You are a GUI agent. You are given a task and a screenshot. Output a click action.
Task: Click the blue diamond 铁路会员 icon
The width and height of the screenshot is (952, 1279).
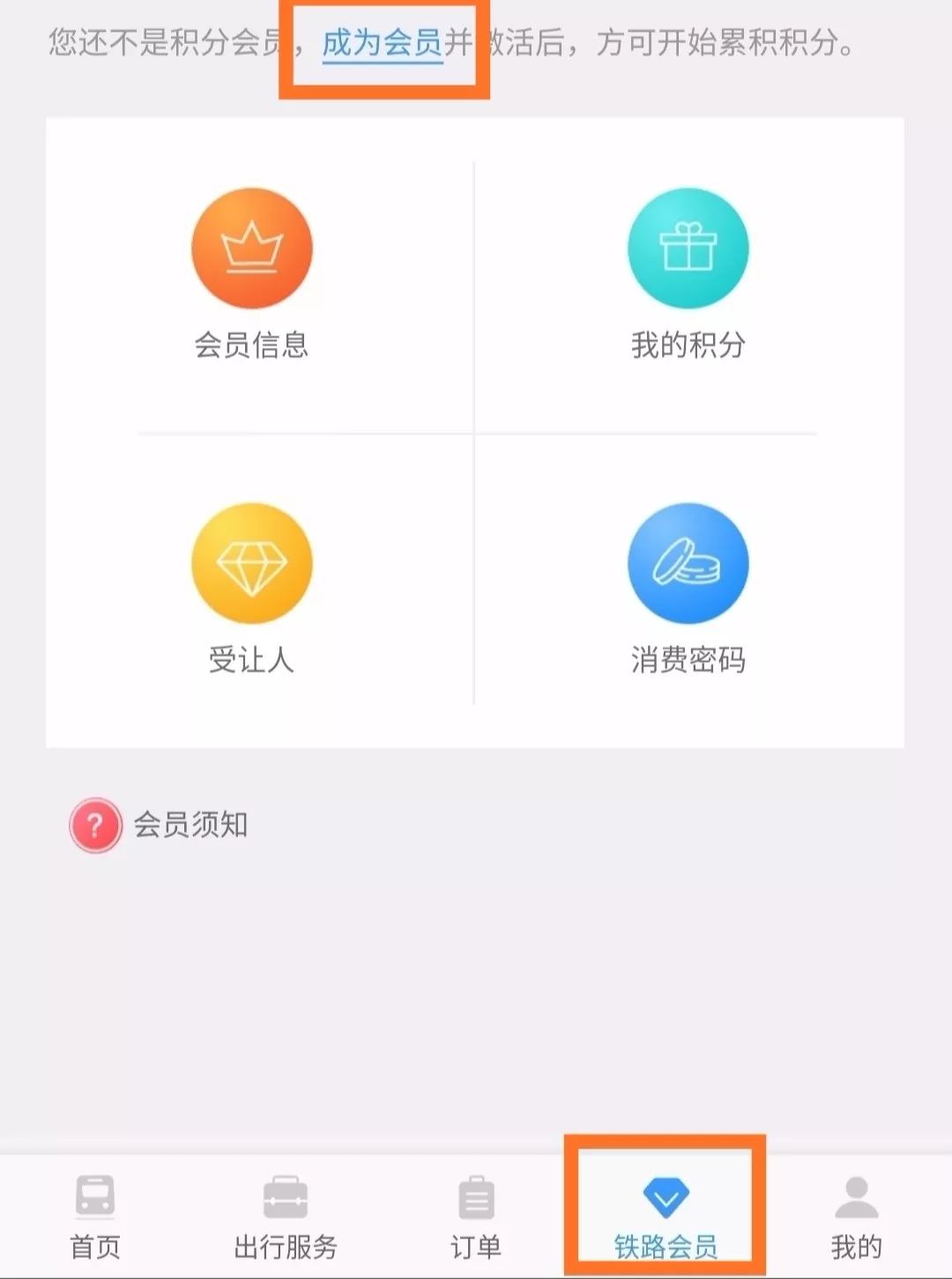tap(666, 1195)
